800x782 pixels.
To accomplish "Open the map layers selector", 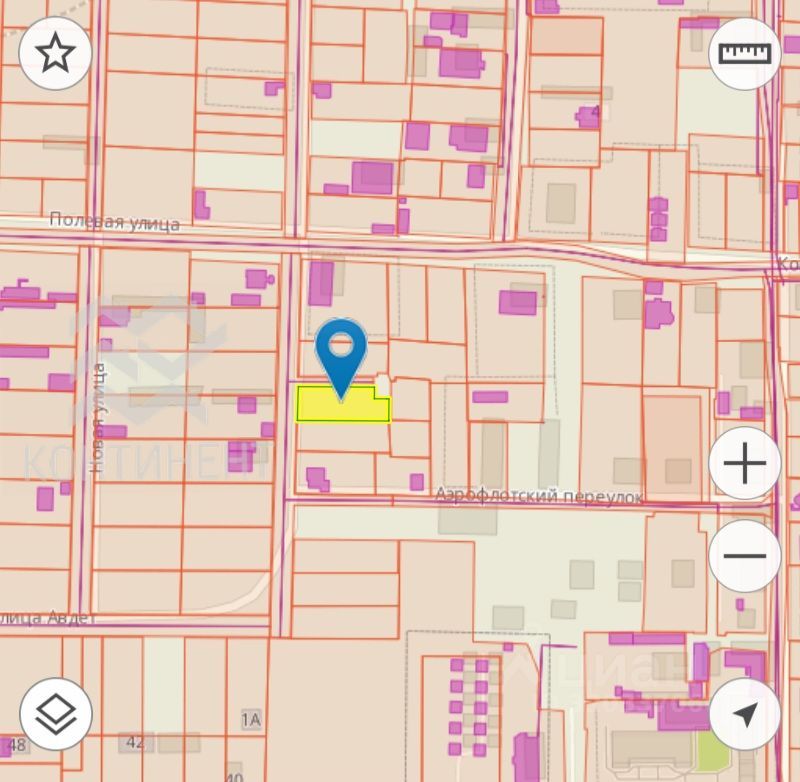I will coord(56,714).
